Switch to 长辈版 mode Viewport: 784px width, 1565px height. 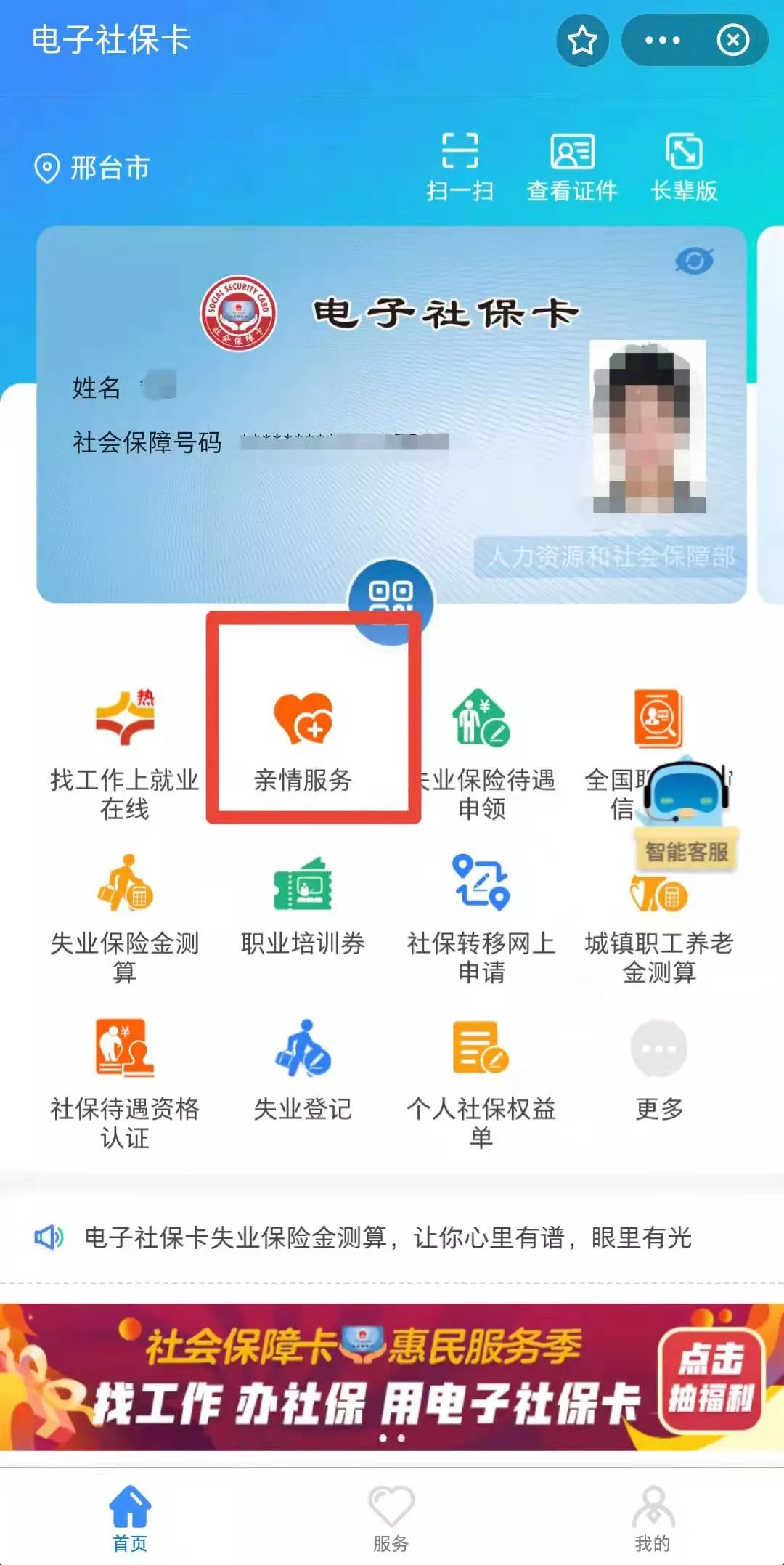click(684, 167)
